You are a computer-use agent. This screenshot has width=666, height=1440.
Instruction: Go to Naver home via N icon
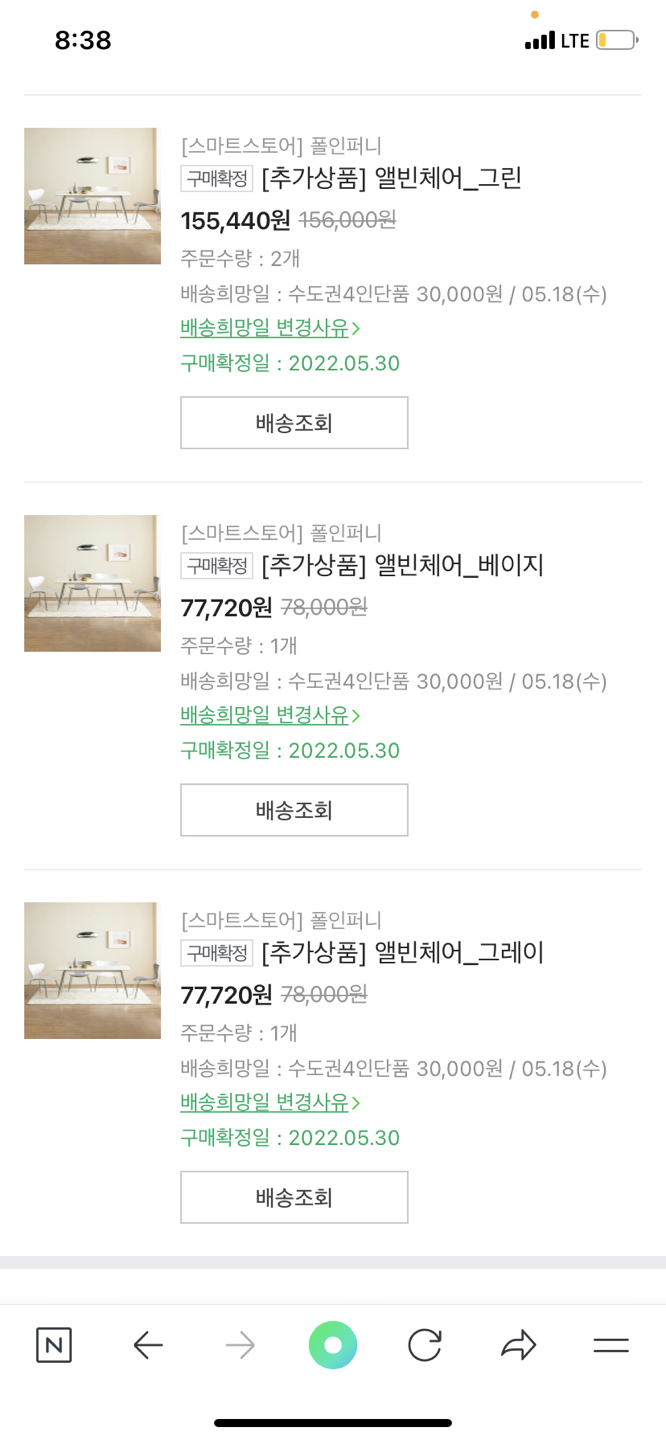54,1345
